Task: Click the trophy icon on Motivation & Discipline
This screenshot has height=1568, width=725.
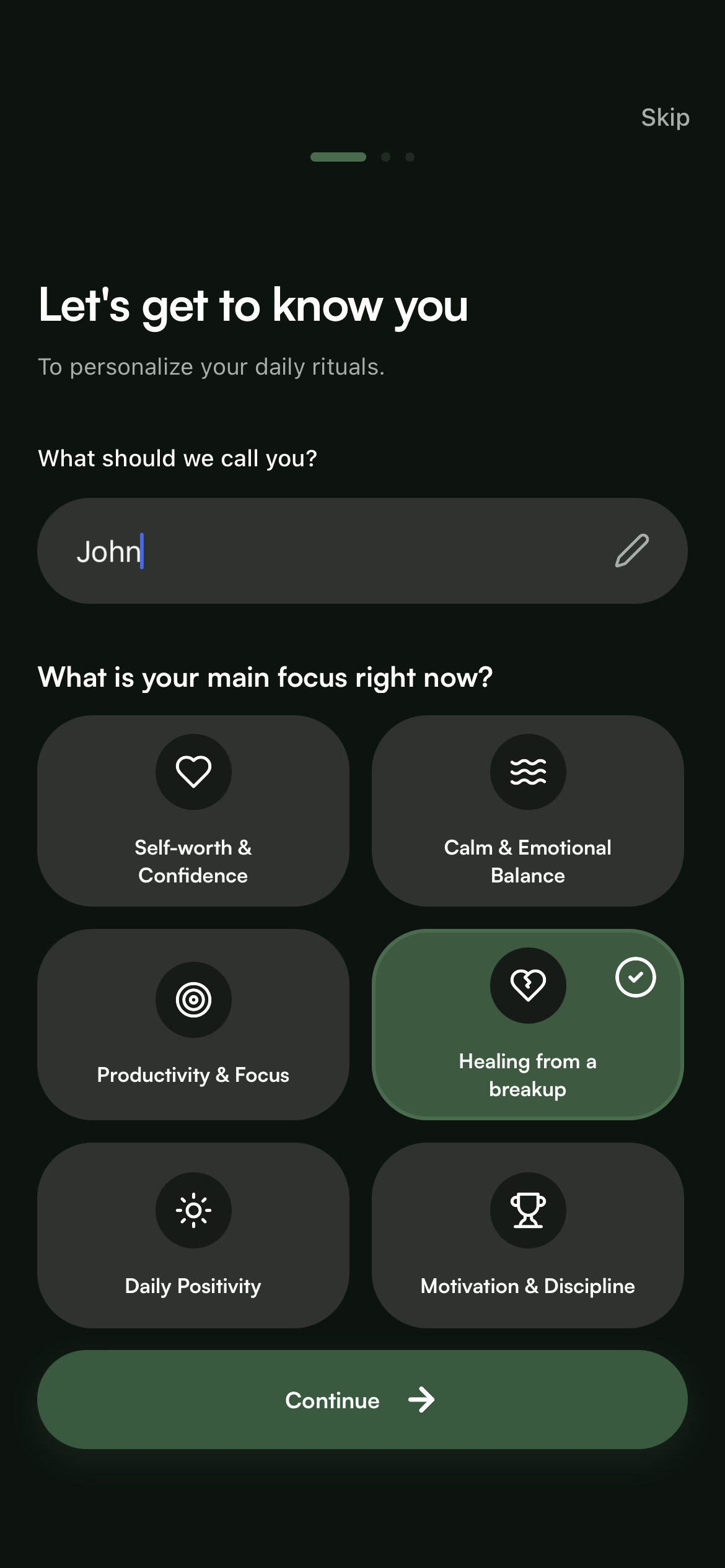Action: tap(528, 1209)
